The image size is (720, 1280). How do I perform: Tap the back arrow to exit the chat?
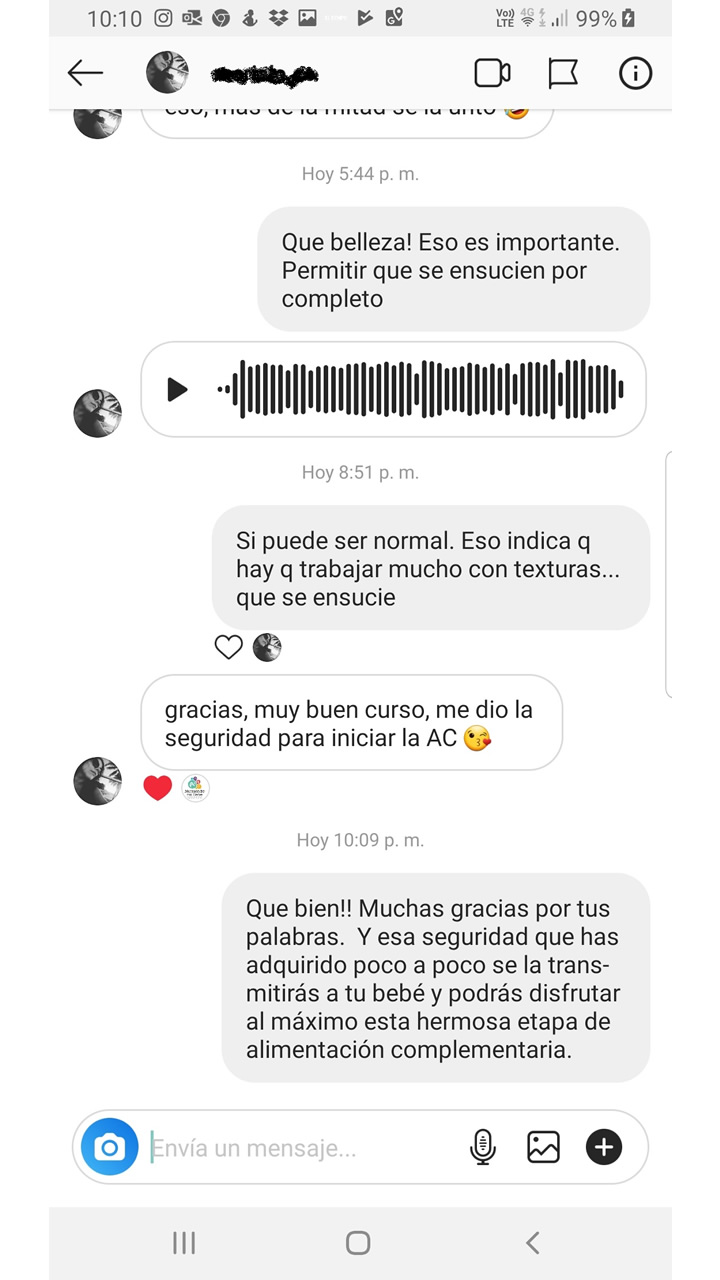coord(85,72)
